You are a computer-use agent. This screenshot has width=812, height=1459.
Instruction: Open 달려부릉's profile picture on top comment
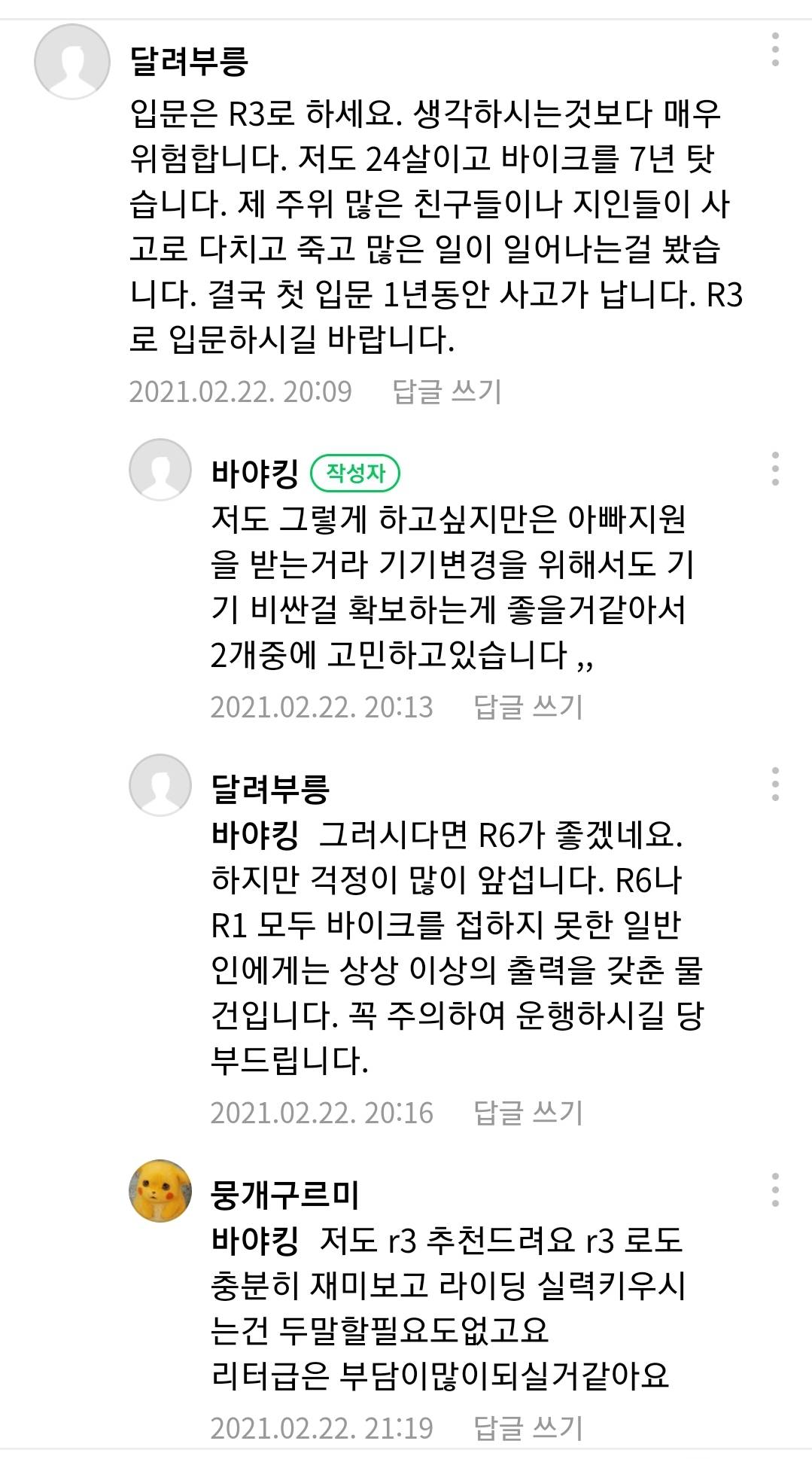pyautogui.click(x=72, y=62)
